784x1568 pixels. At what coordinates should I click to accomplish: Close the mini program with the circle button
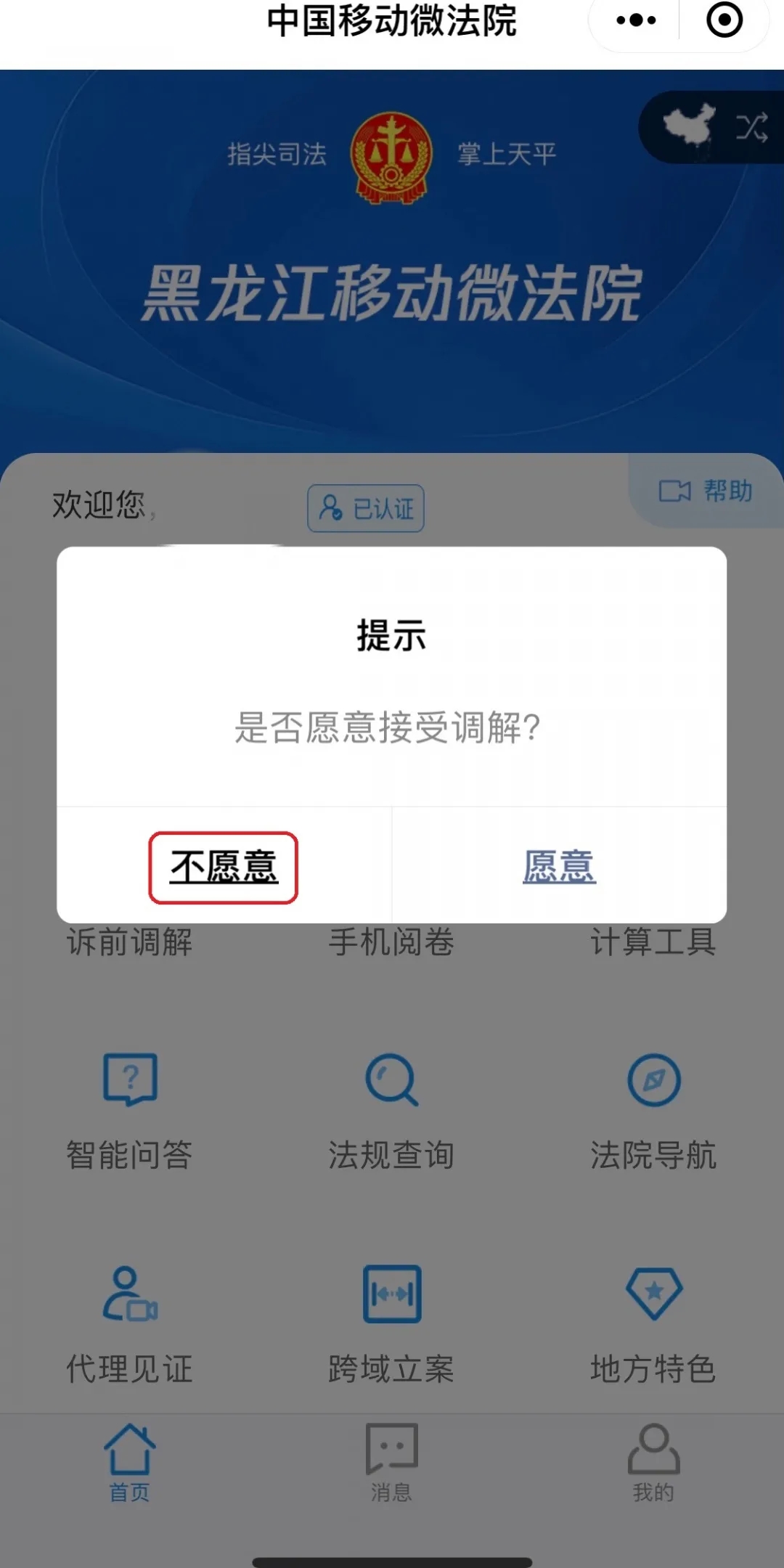[724, 20]
